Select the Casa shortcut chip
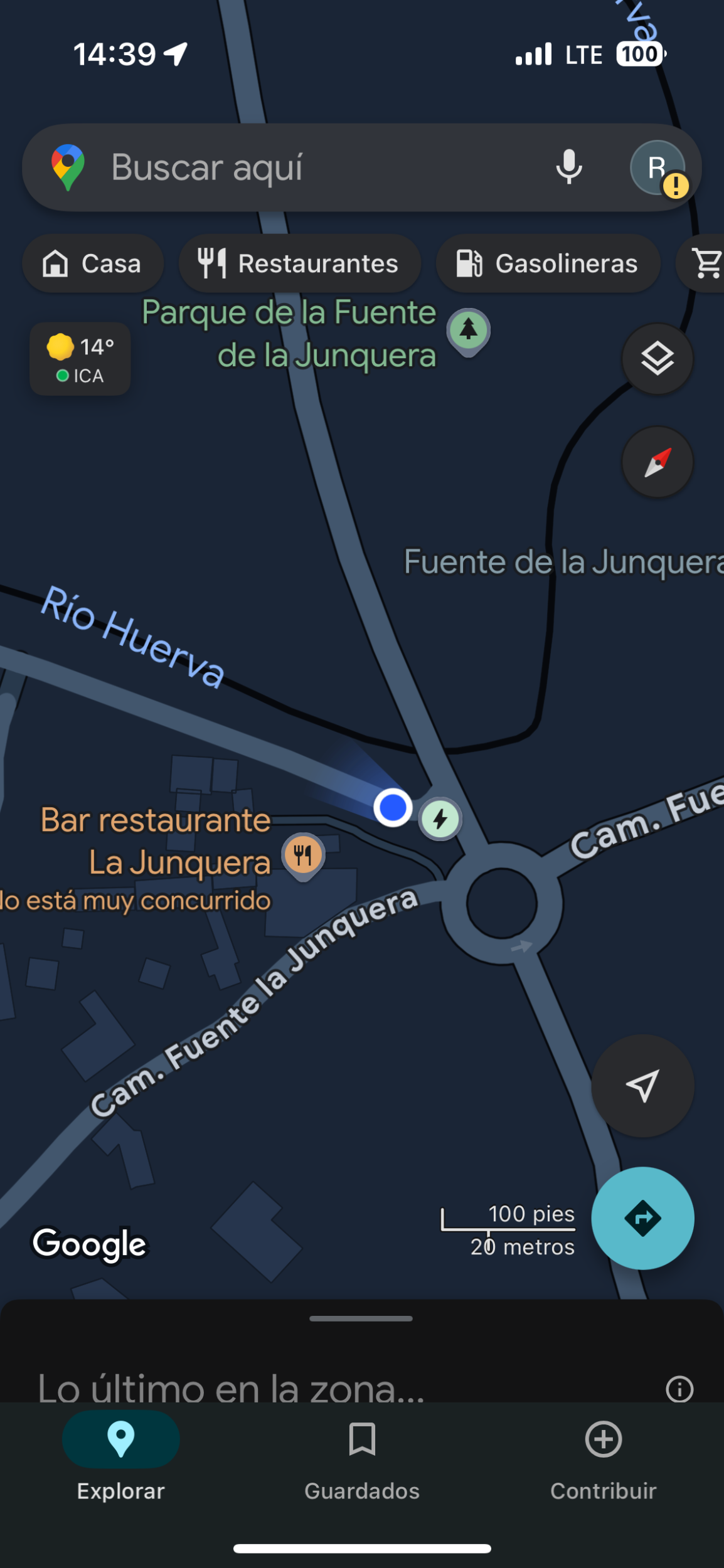The image size is (724, 1568). click(93, 263)
